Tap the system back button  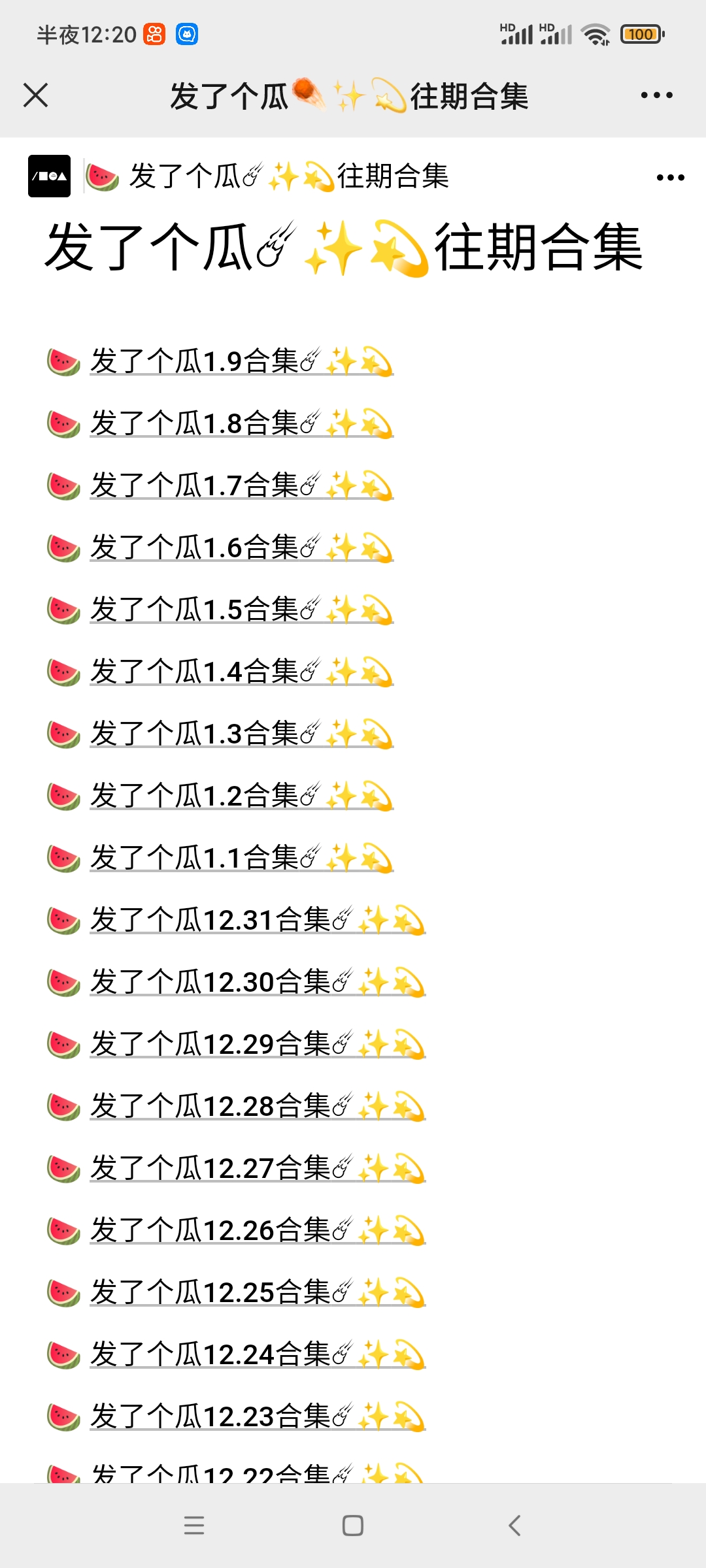[x=514, y=1526]
